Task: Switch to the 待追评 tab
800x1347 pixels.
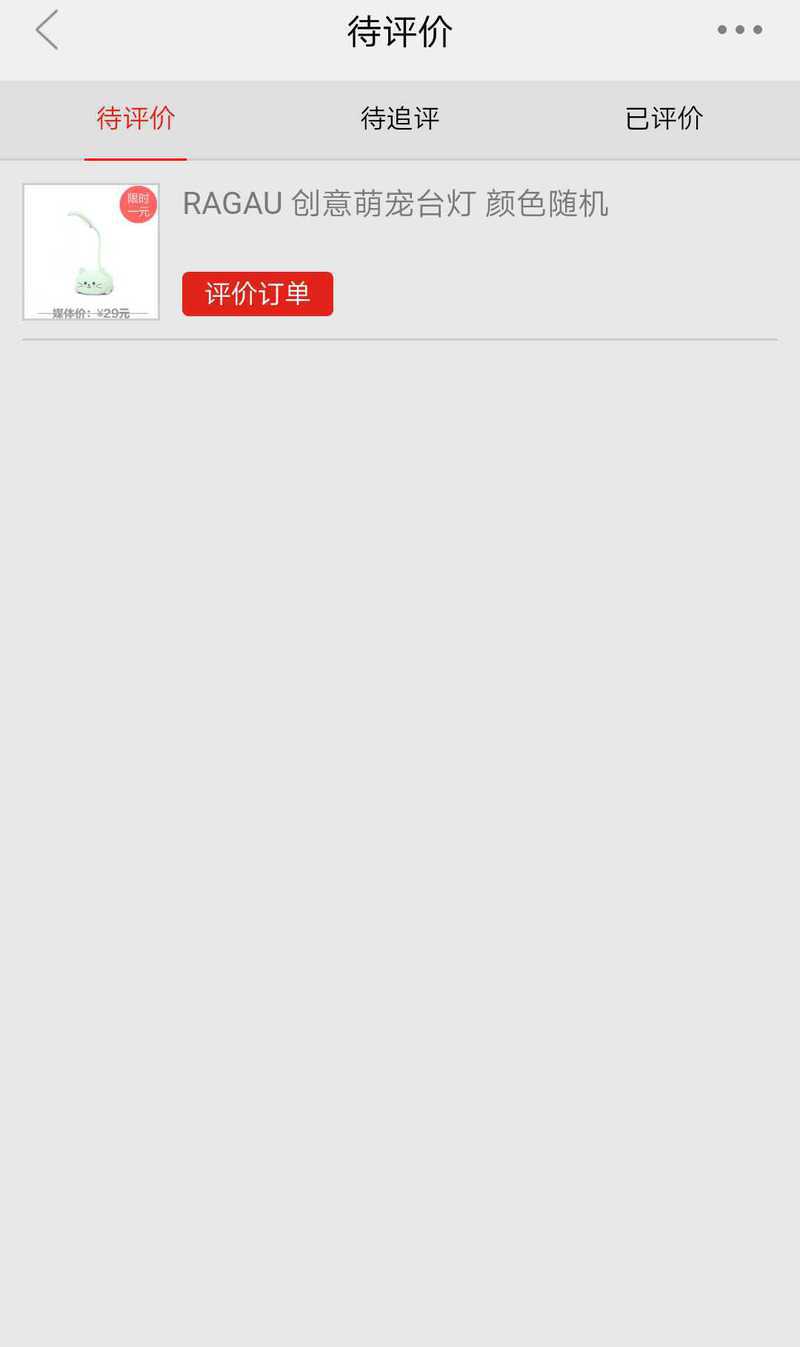Action: coord(400,119)
